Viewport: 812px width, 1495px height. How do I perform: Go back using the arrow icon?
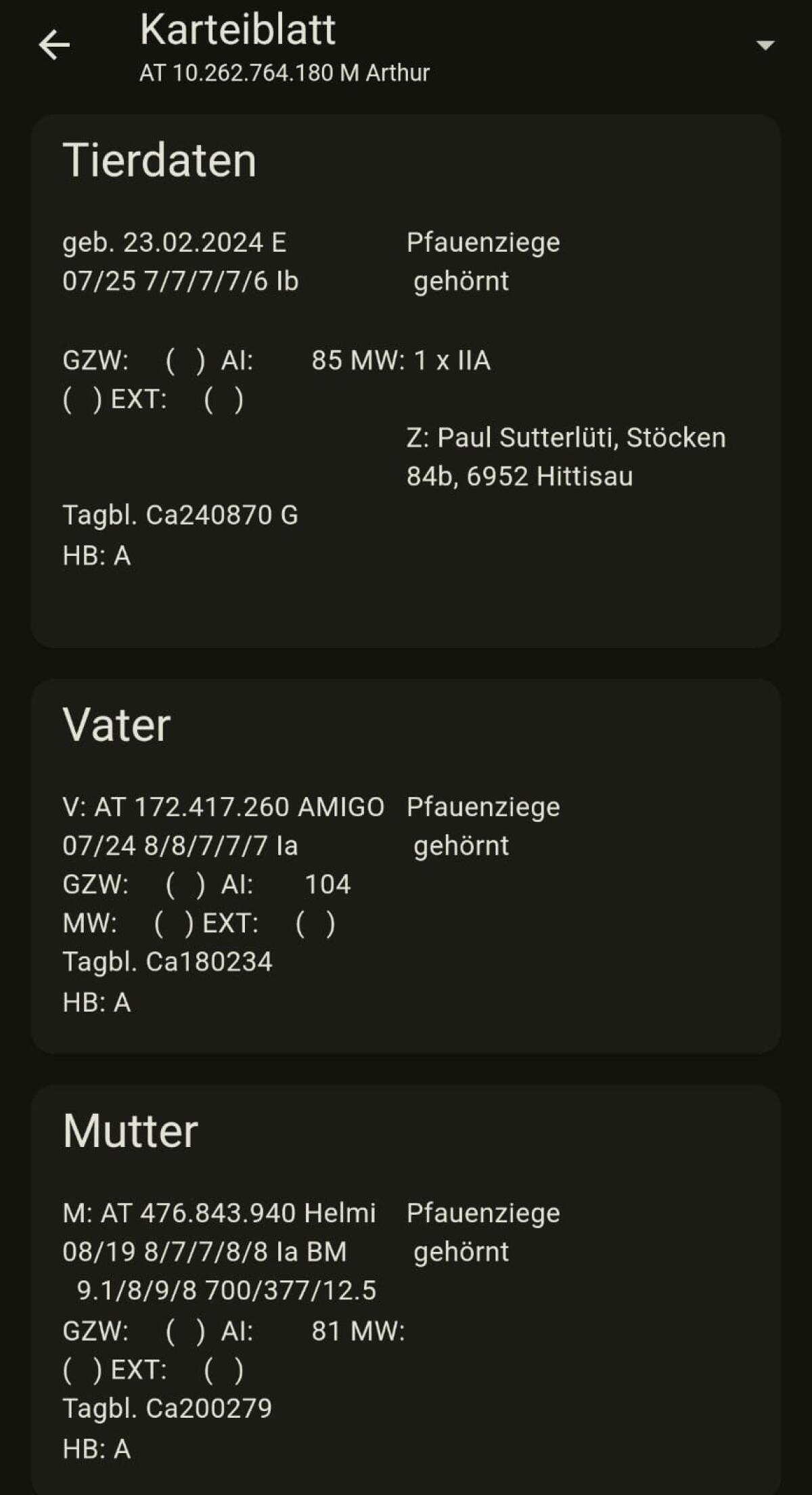coord(54,45)
